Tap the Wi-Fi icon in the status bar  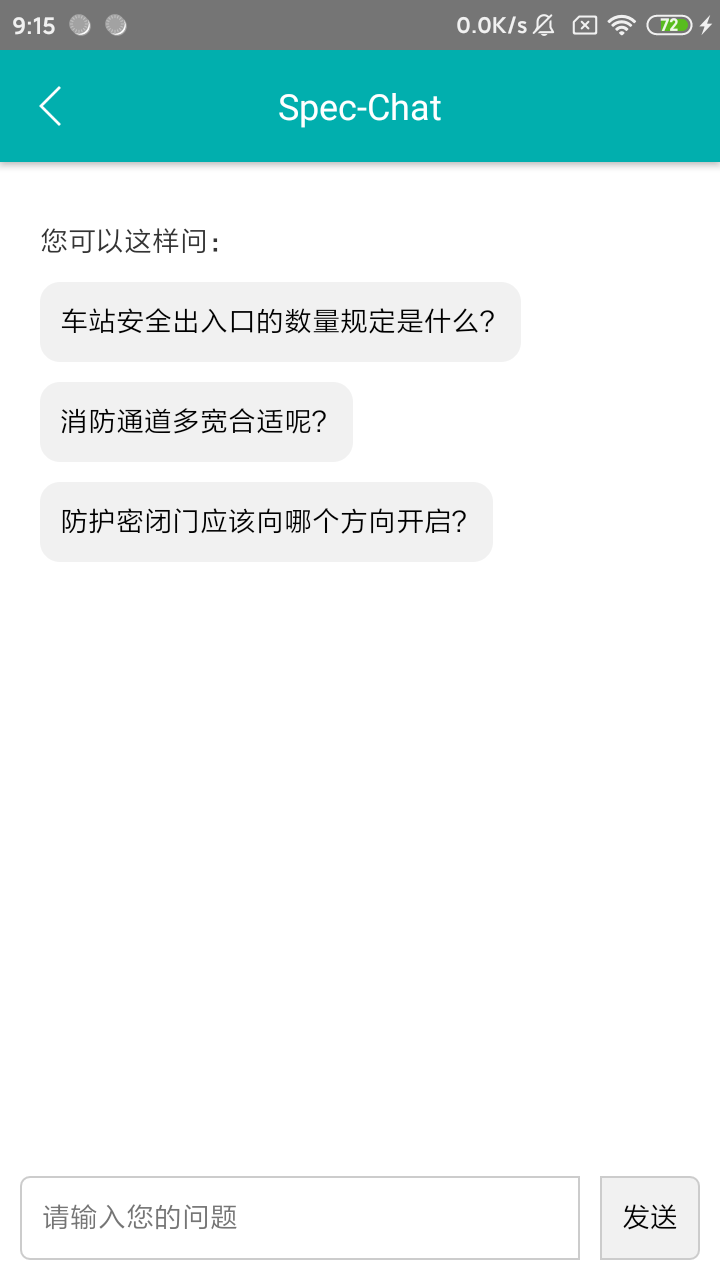click(x=622, y=25)
